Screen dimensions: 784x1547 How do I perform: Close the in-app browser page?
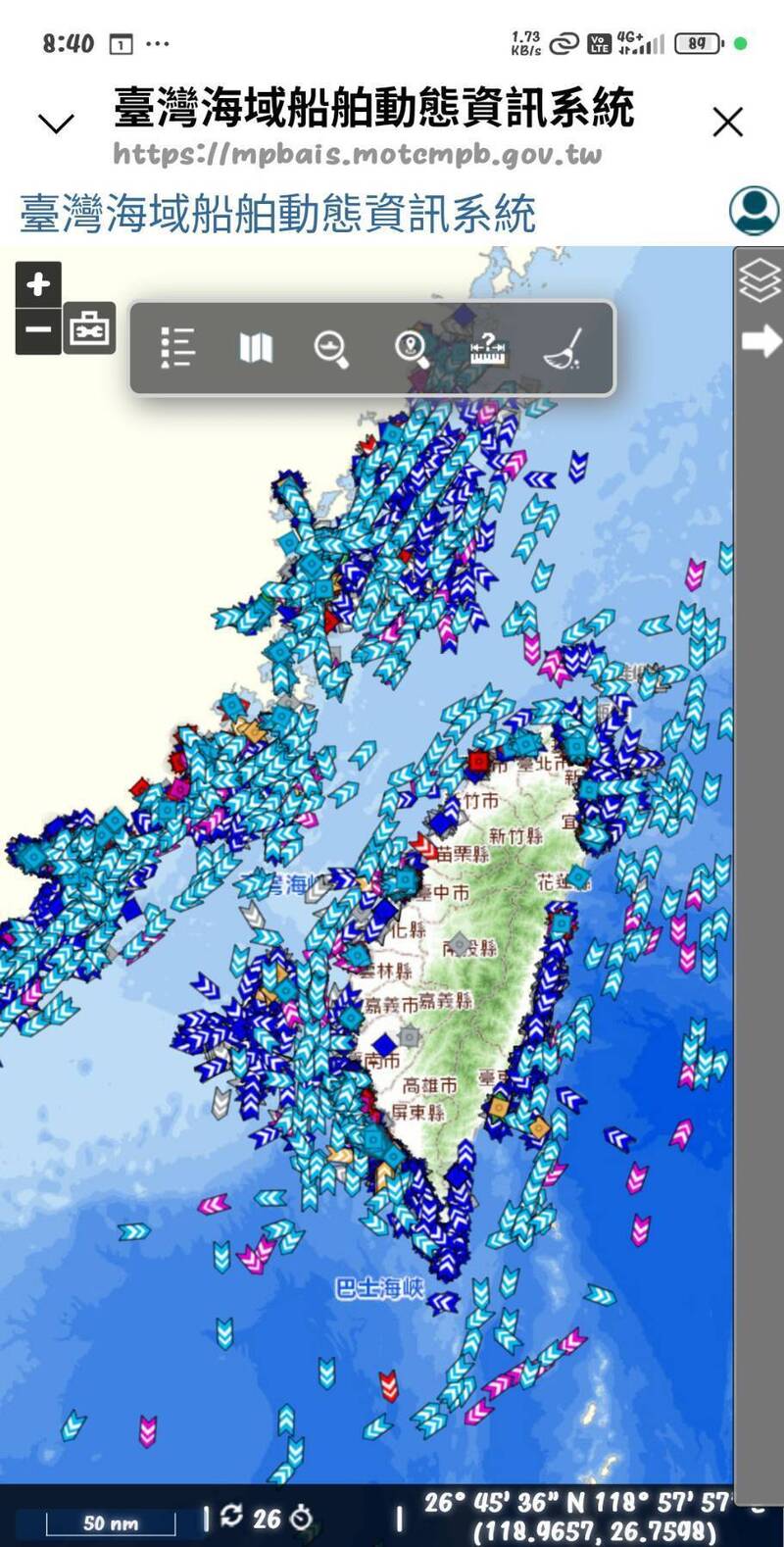point(727,123)
